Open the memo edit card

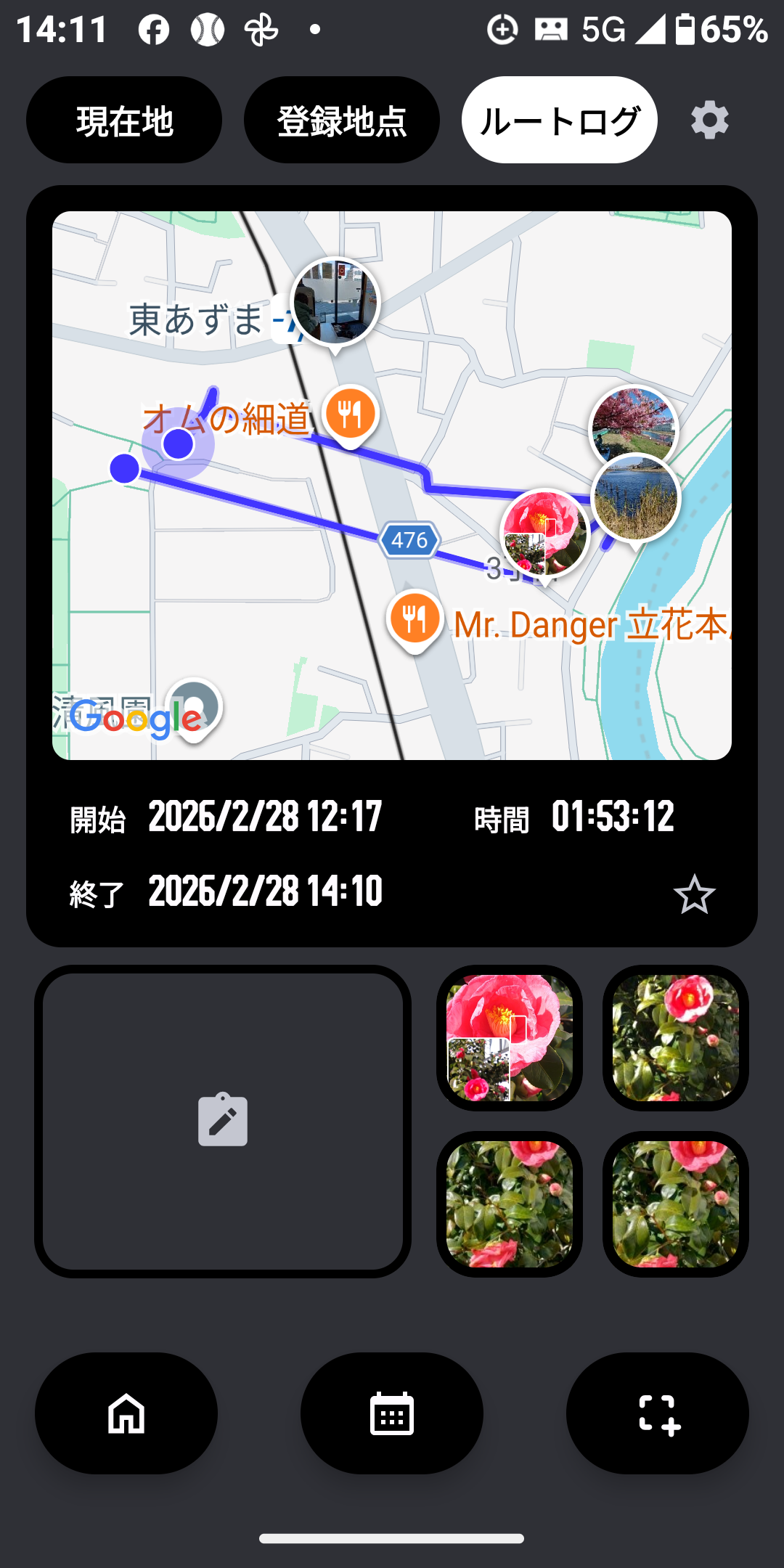tap(223, 1121)
